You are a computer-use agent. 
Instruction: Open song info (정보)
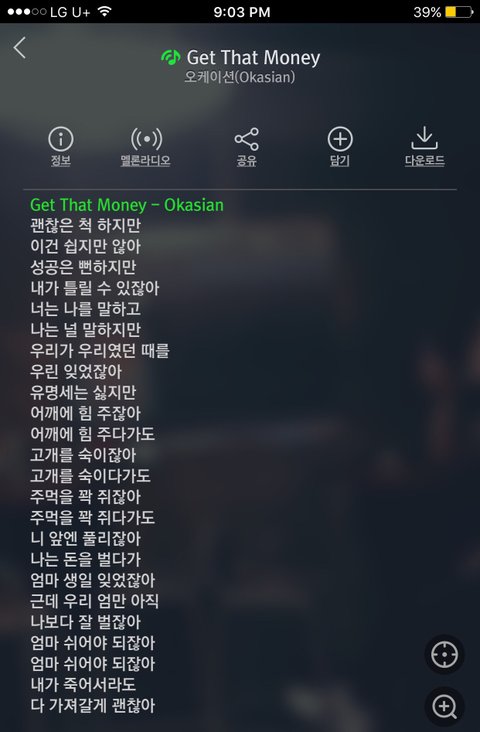pyautogui.click(x=61, y=147)
